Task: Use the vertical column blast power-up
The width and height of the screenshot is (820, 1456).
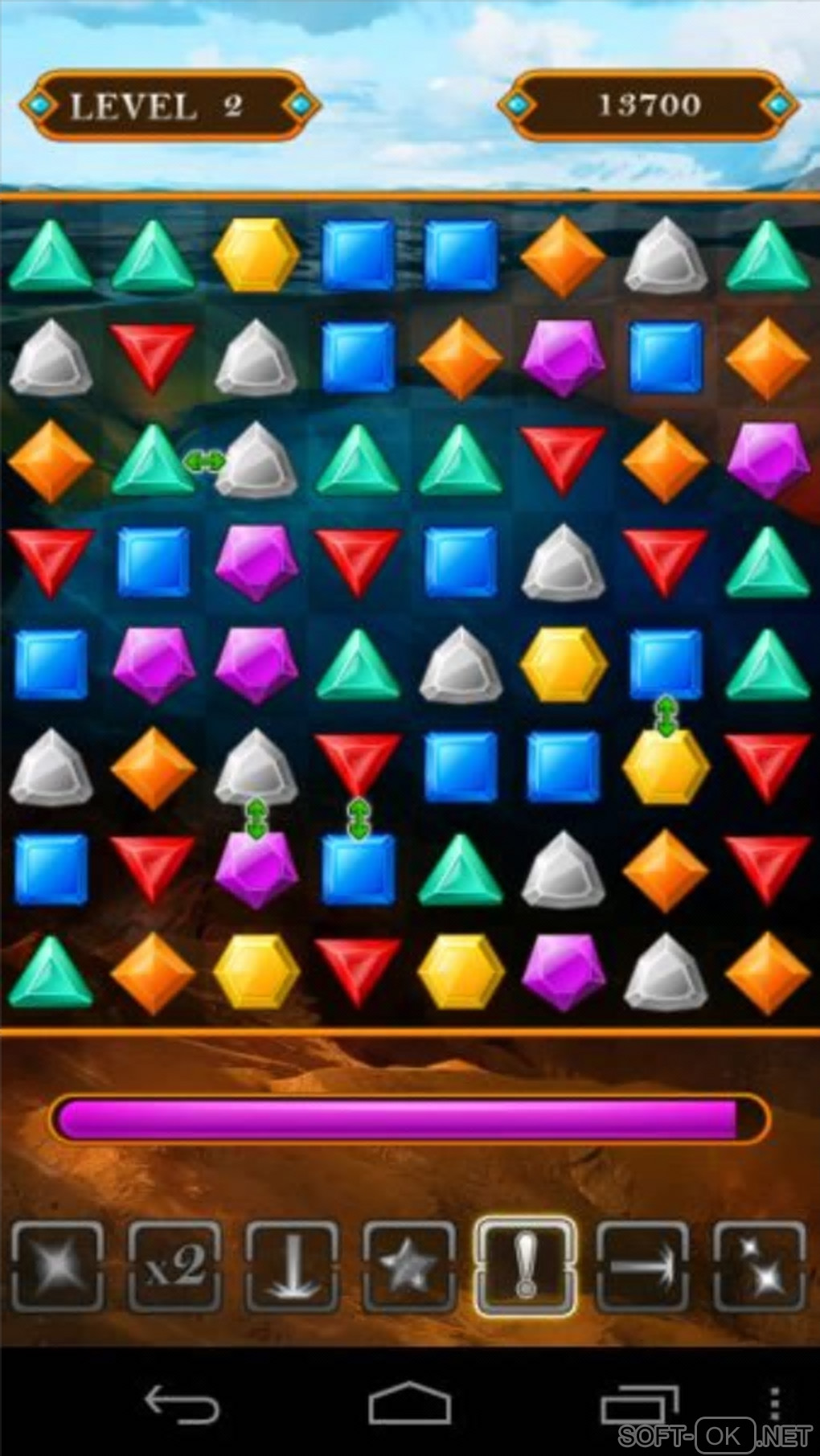Action: click(x=293, y=1267)
